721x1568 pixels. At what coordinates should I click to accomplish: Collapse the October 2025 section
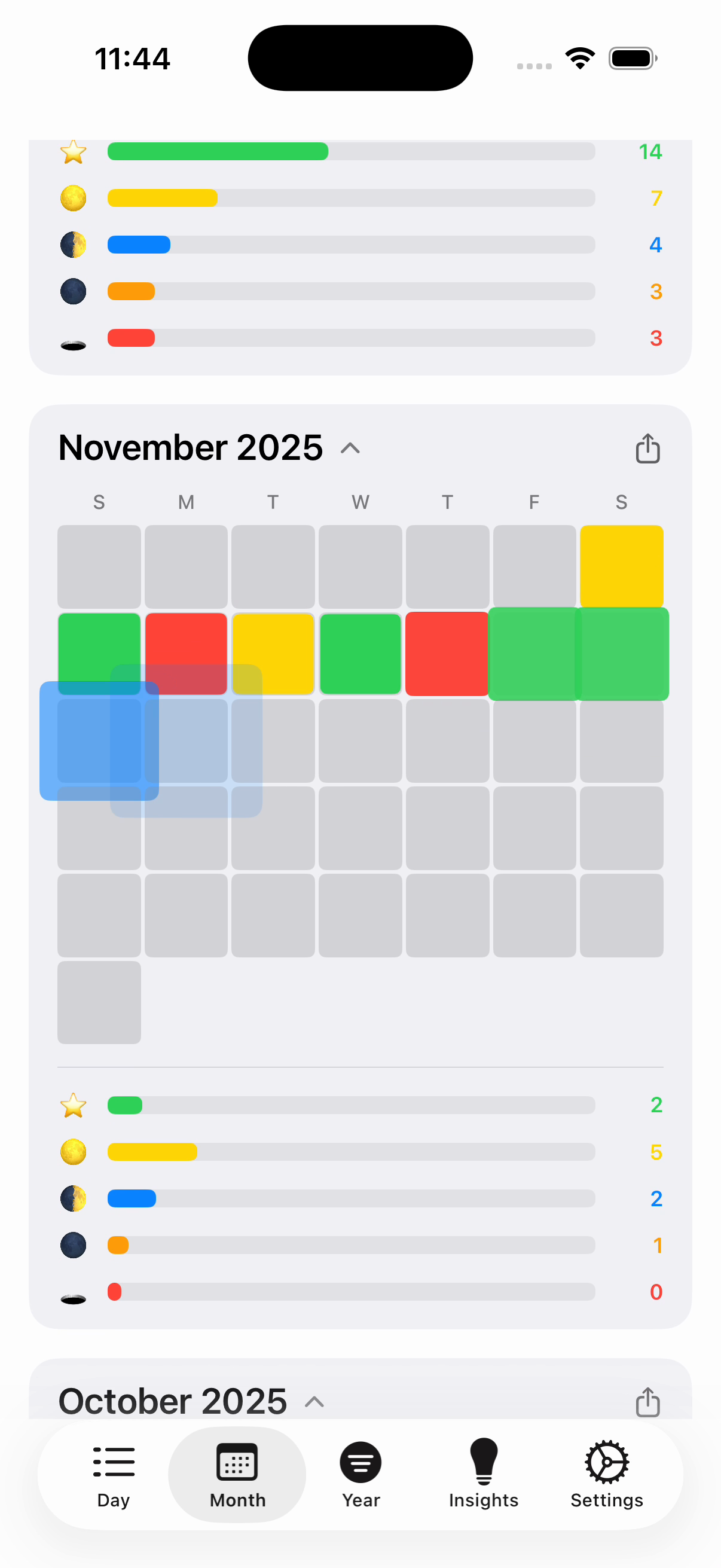(x=314, y=1402)
